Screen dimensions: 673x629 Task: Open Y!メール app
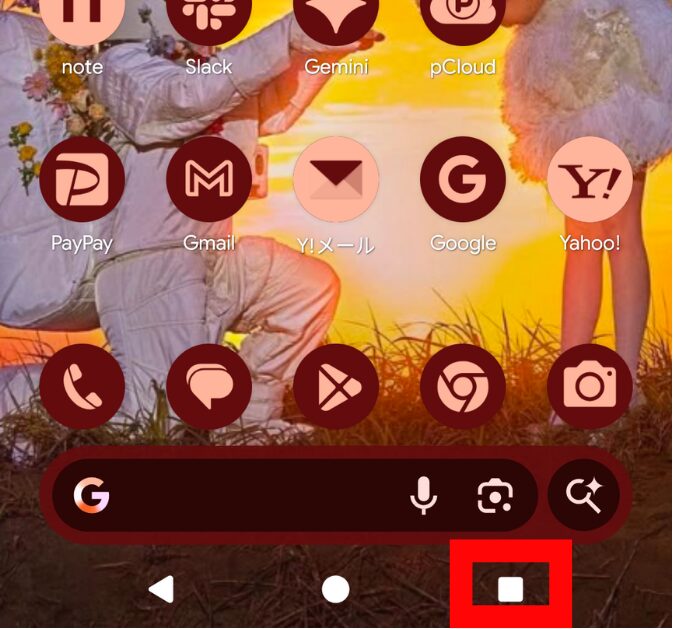click(x=336, y=180)
